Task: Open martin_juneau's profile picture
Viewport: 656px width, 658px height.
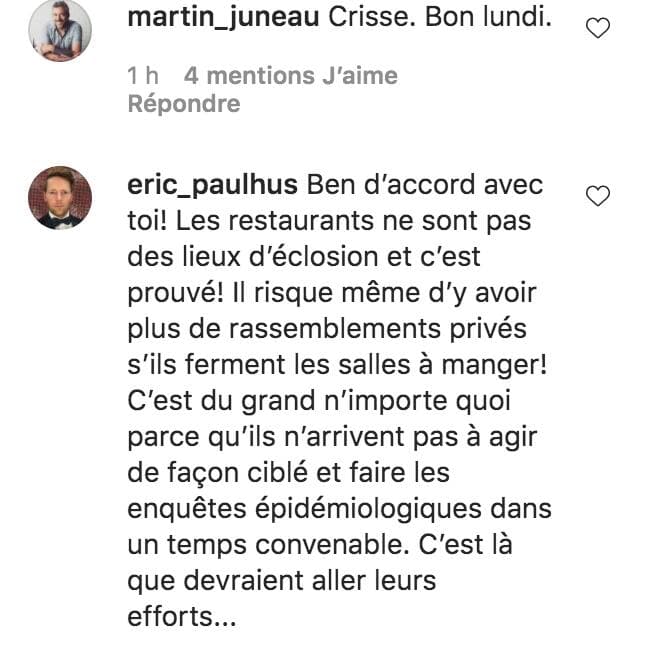Action: pyautogui.click(x=59, y=29)
